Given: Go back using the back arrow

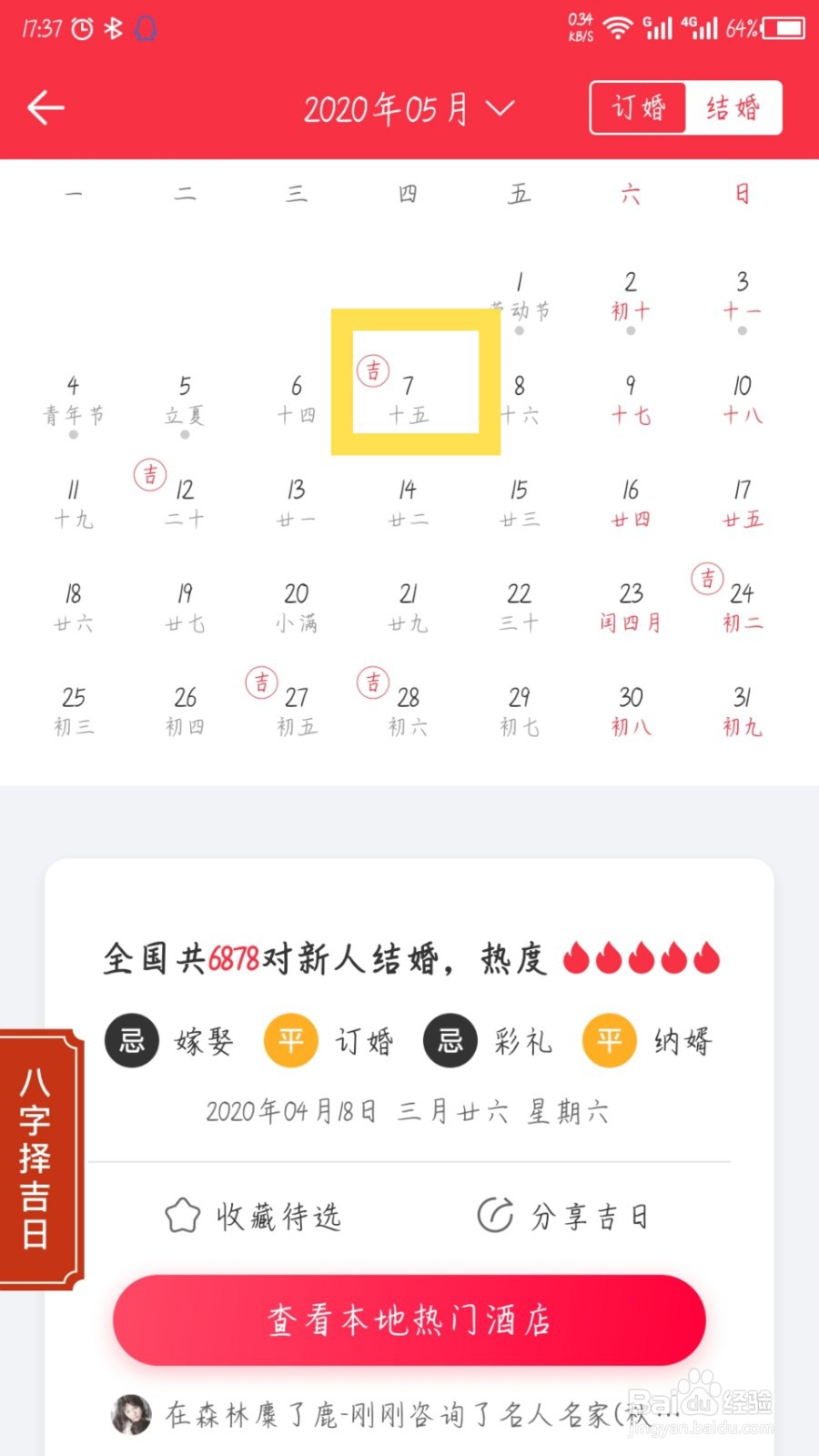Looking at the screenshot, I should [45, 107].
